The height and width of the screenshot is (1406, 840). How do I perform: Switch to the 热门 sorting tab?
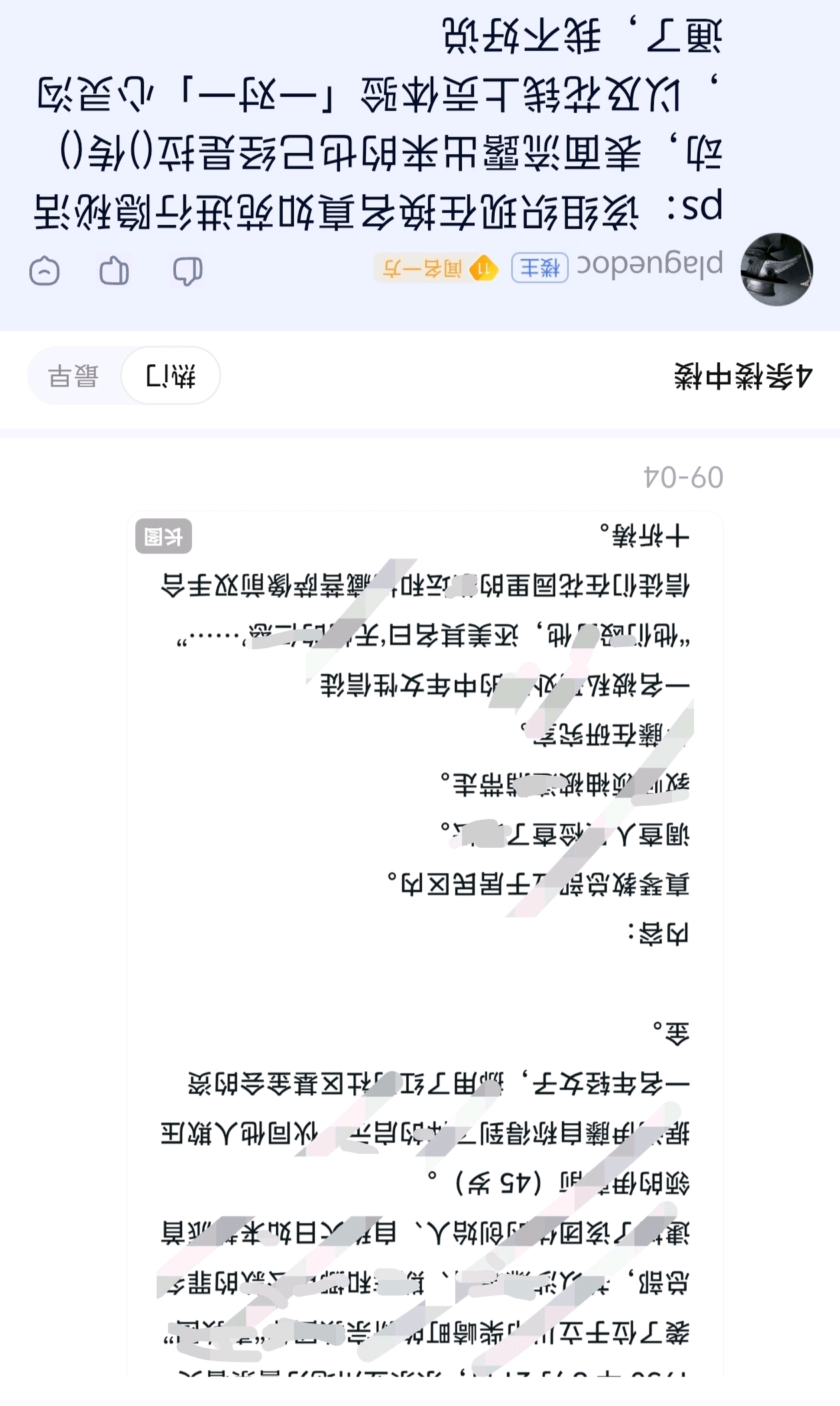pos(171,376)
